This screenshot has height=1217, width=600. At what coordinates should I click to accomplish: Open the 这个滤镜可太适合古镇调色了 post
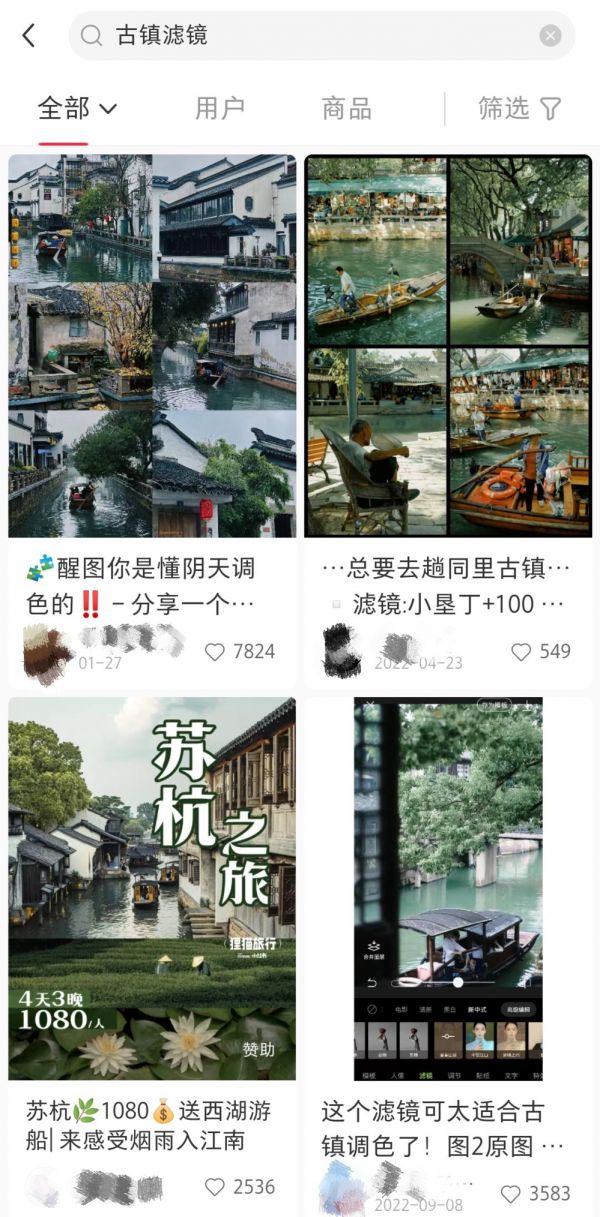[448, 888]
